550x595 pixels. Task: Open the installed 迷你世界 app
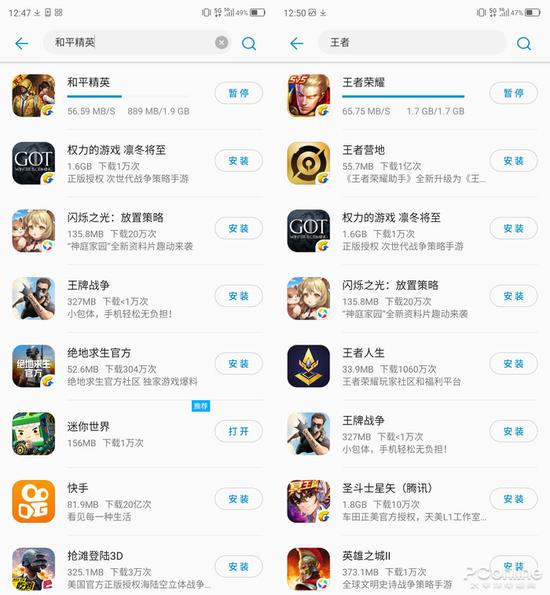[x=239, y=431]
